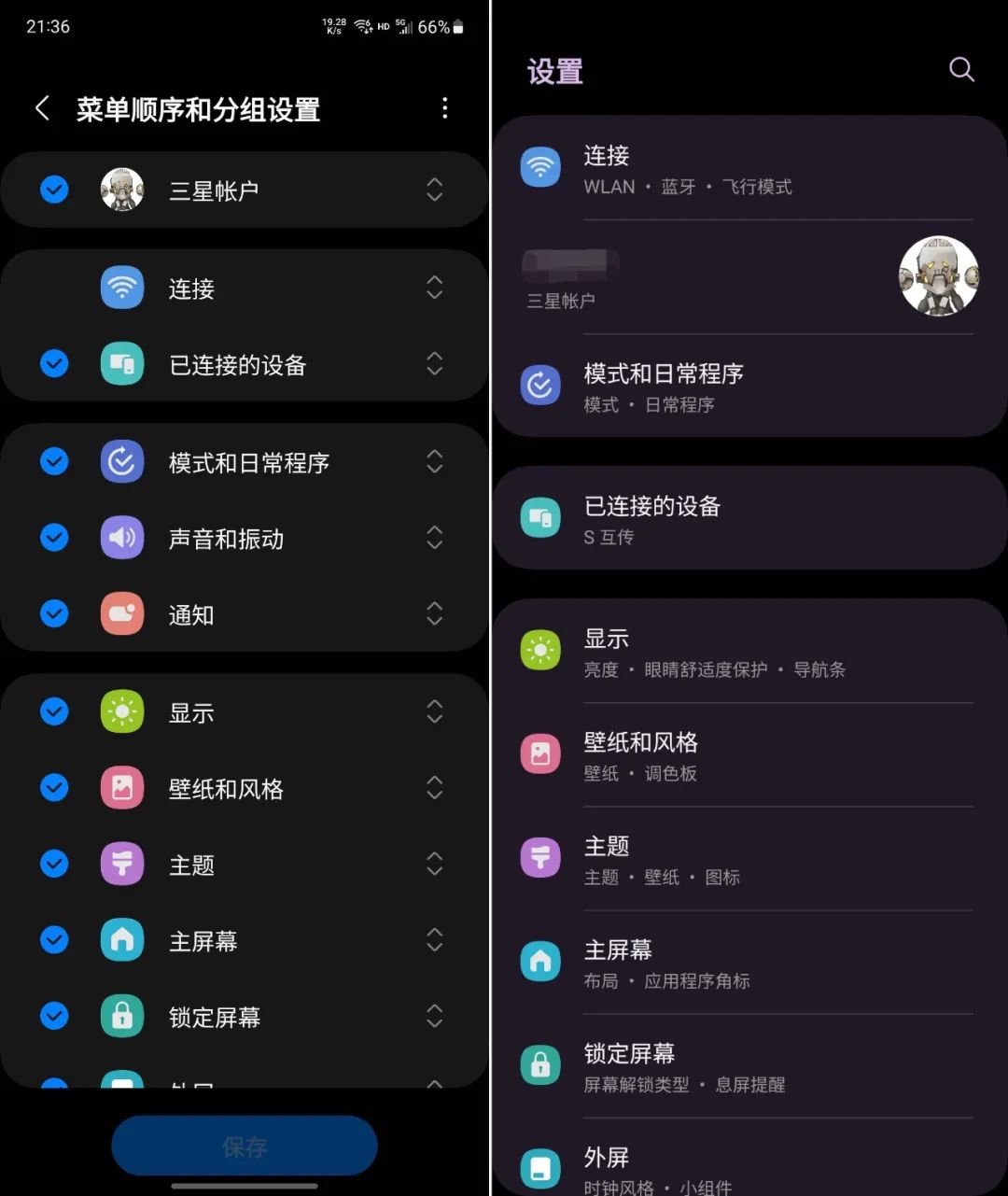Search settings with the magnifier icon
1008x1196 pixels.
[x=960, y=69]
